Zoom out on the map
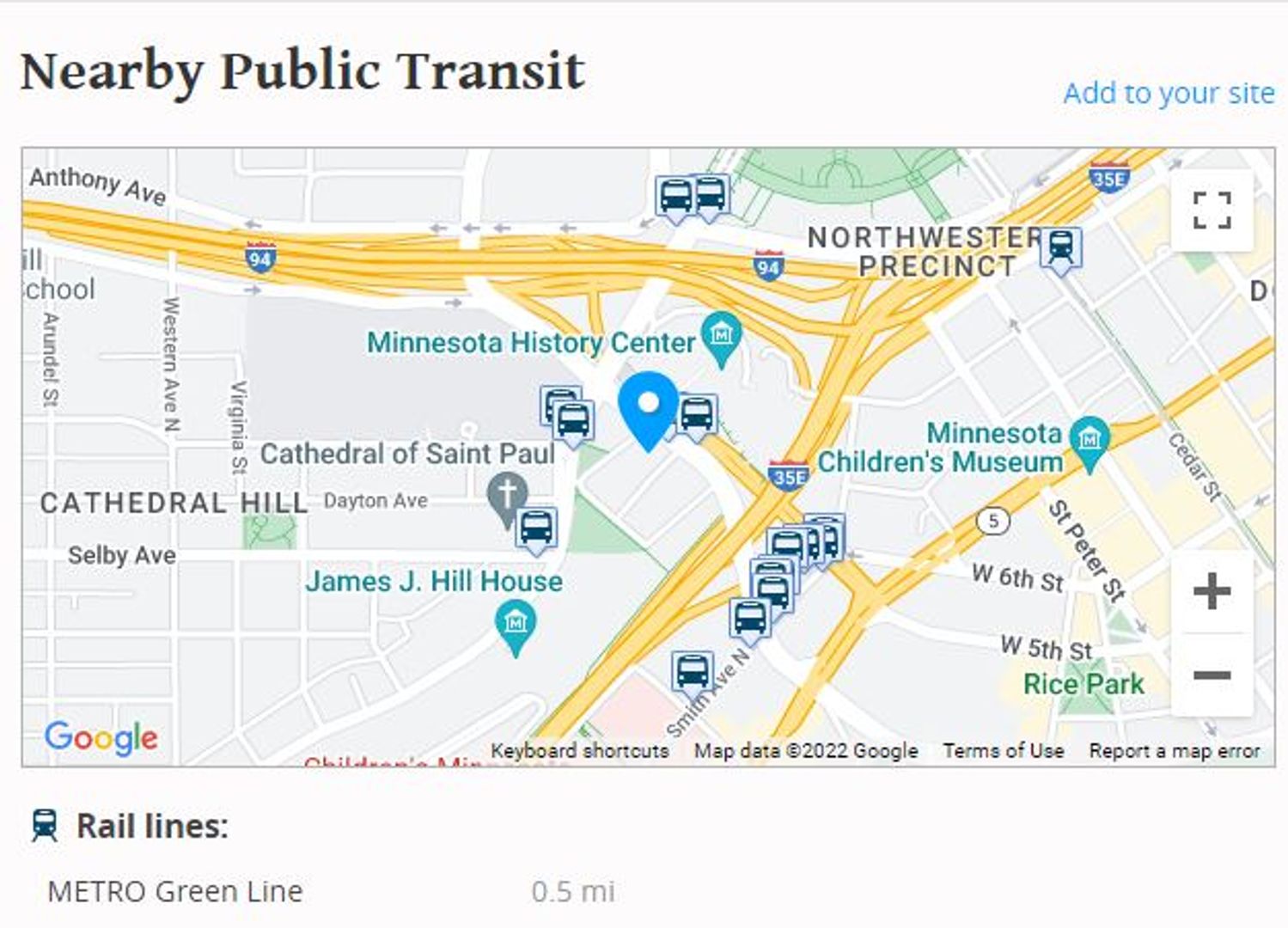 (1212, 675)
